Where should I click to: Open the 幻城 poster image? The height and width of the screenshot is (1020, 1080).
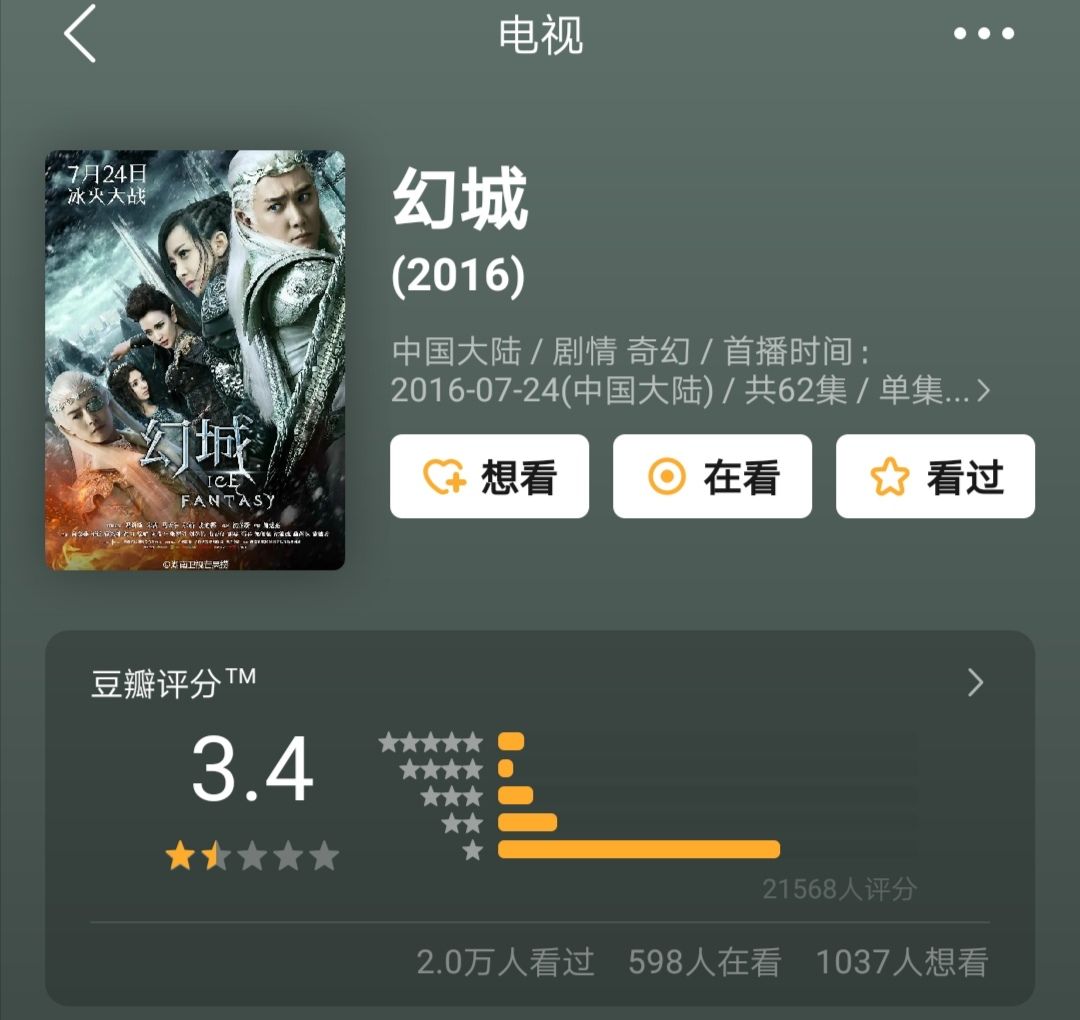(x=195, y=360)
